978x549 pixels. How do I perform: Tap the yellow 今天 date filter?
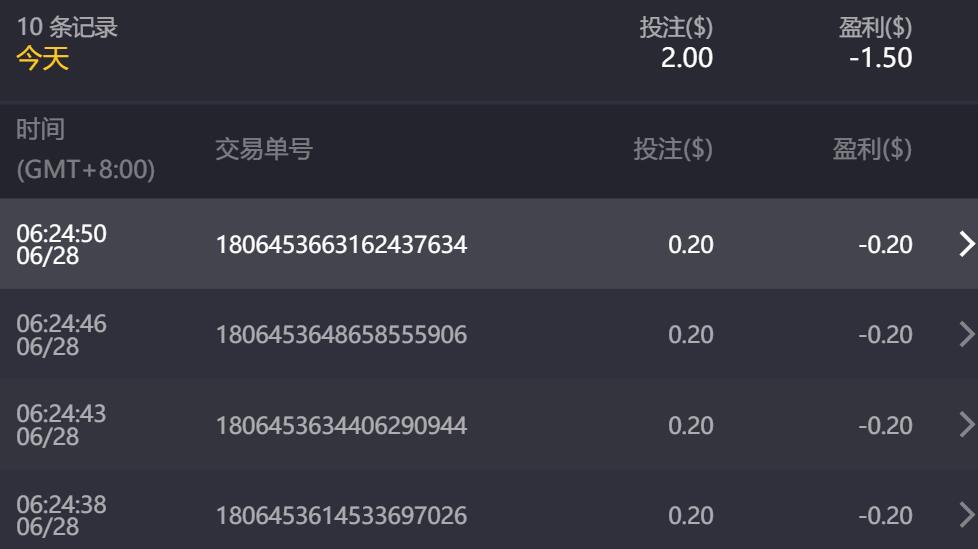point(43,59)
